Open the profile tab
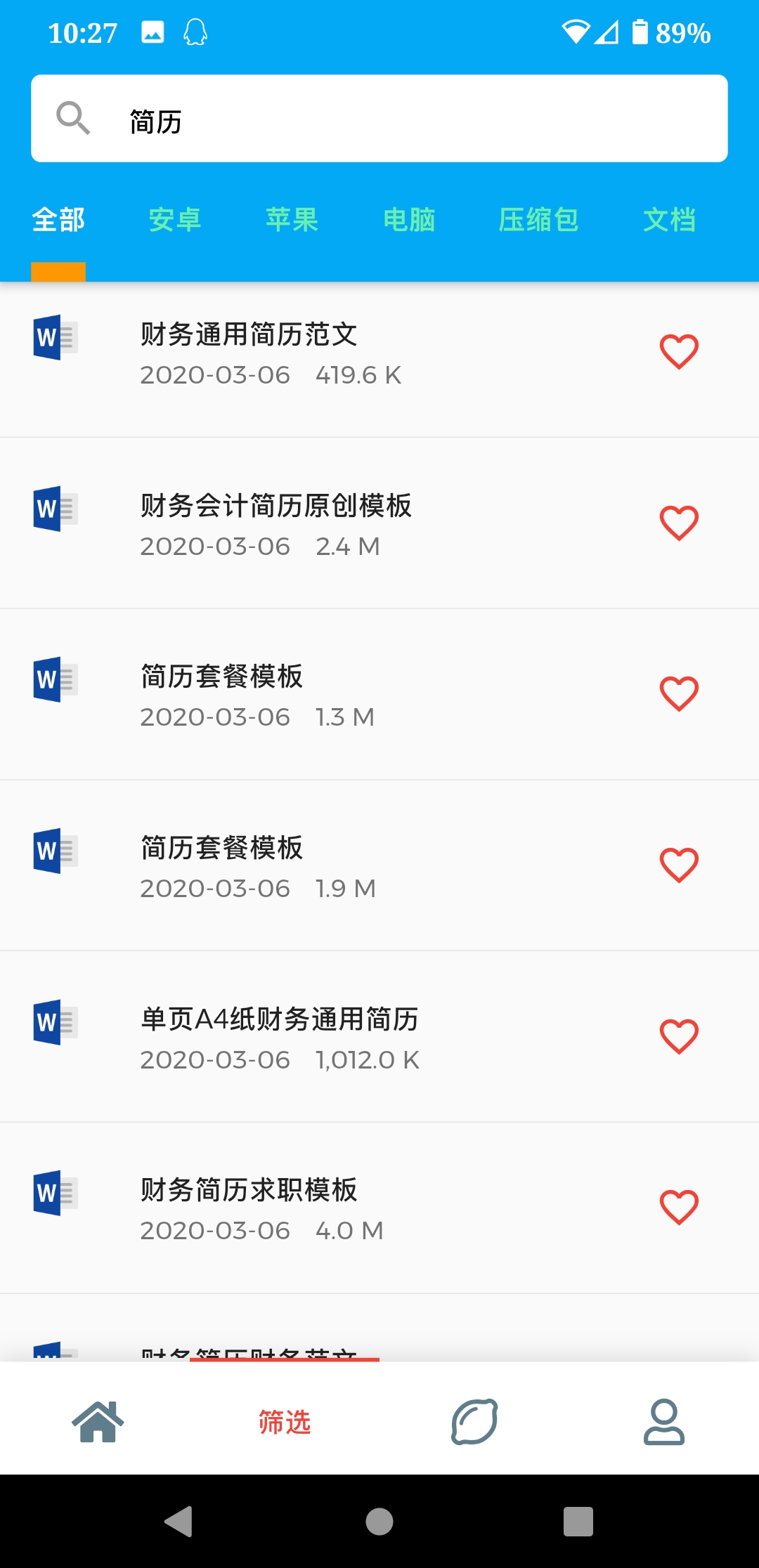 coord(663,1421)
